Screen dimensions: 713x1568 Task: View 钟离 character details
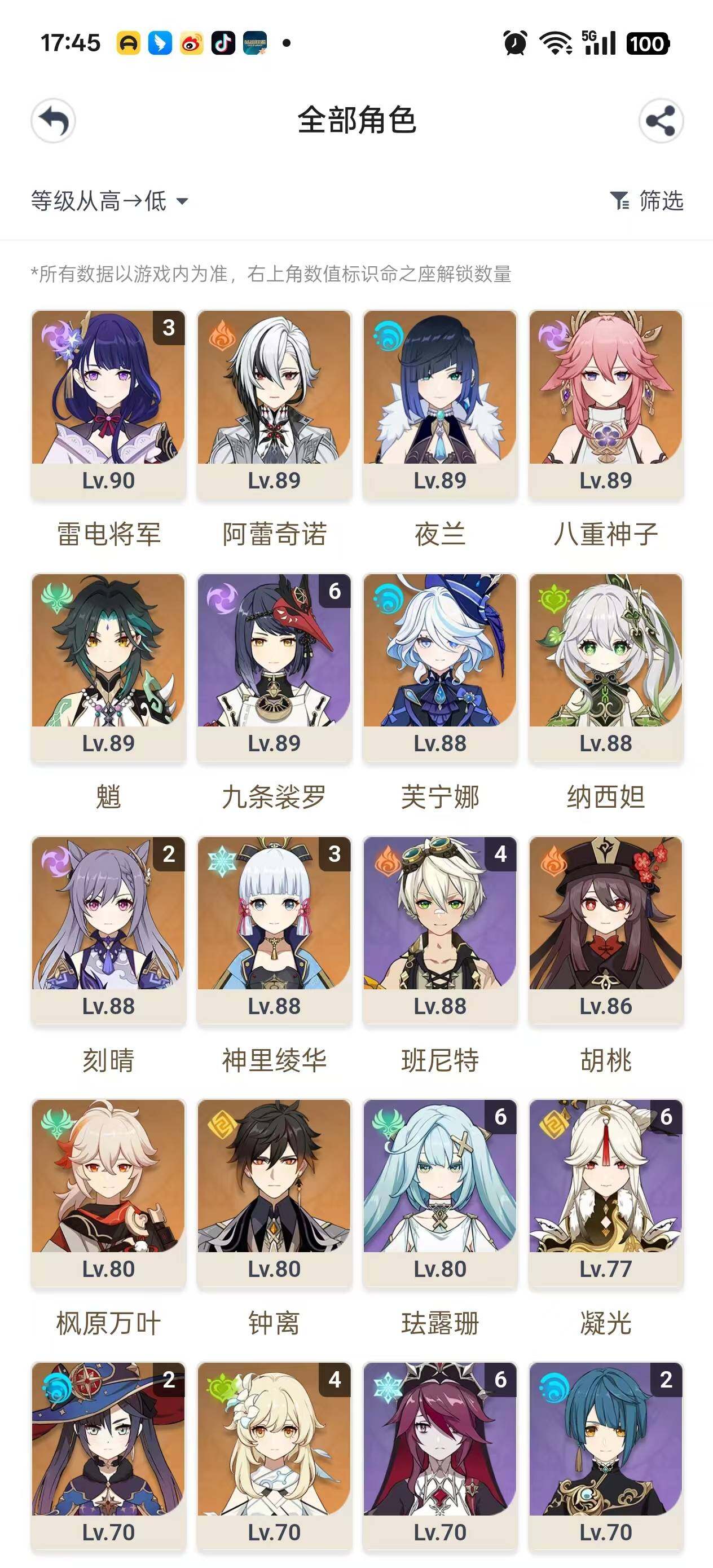tap(274, 1193)
